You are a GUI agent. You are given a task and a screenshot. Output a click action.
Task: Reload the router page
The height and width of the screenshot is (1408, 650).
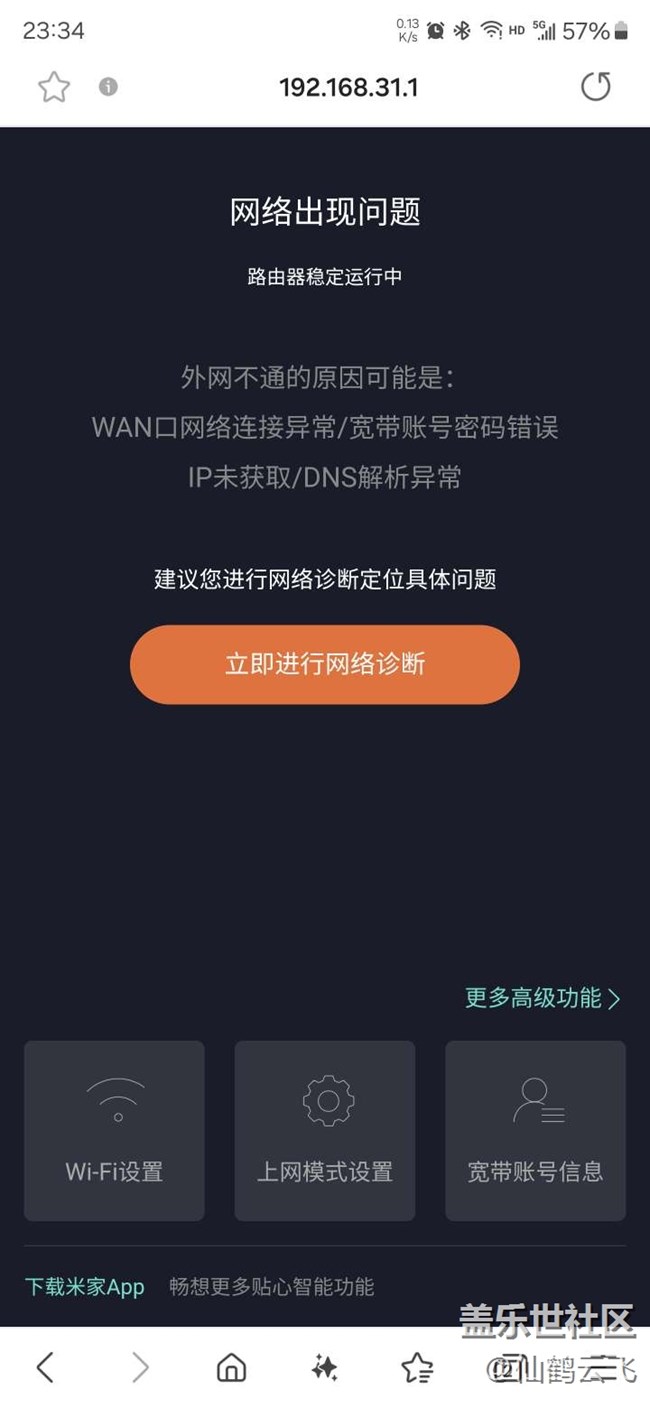tap(595, 87)
